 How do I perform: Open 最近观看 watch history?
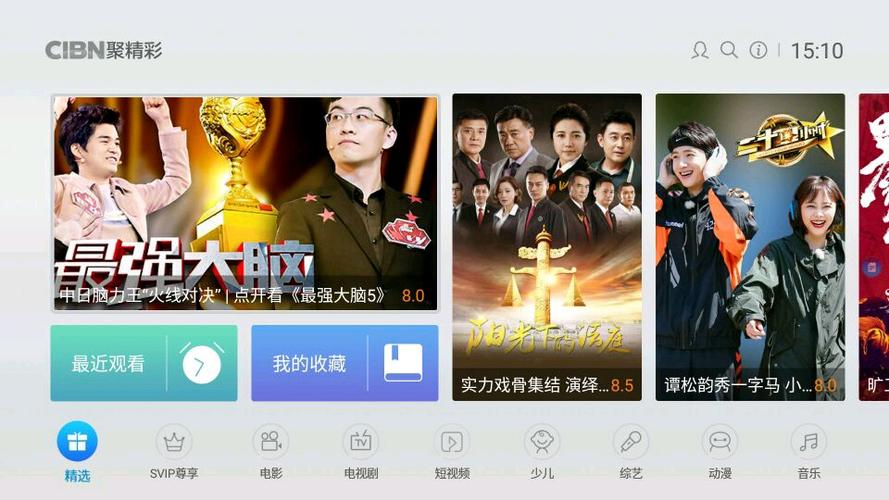144,363
